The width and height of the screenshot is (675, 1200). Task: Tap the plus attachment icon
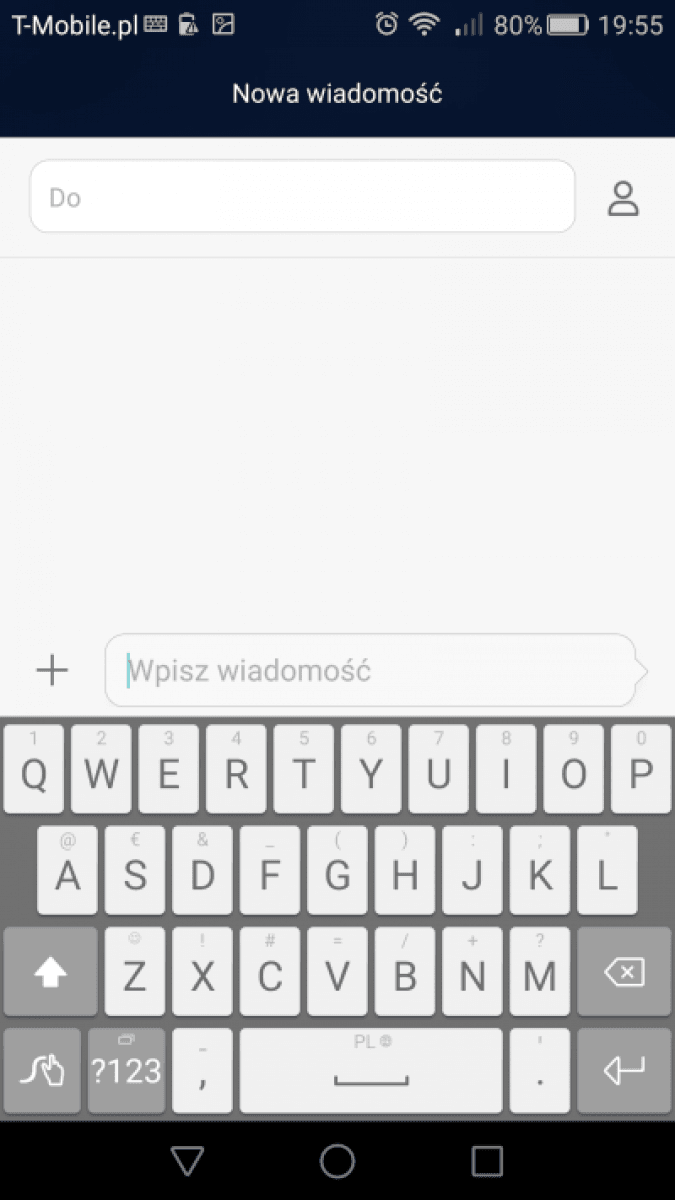(x=52, y=670)
